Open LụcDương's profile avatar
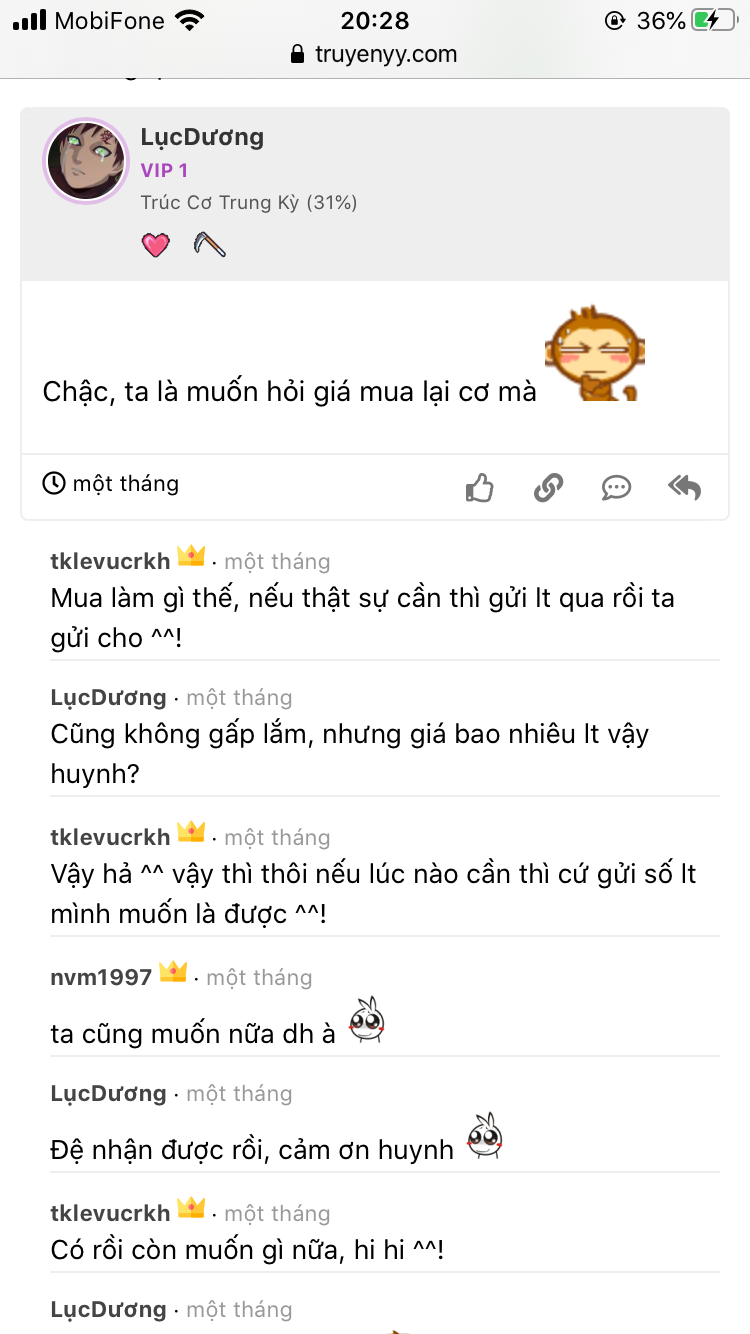Image resolution: width=750 pixels, height=1334 pixels. [87, 161]
